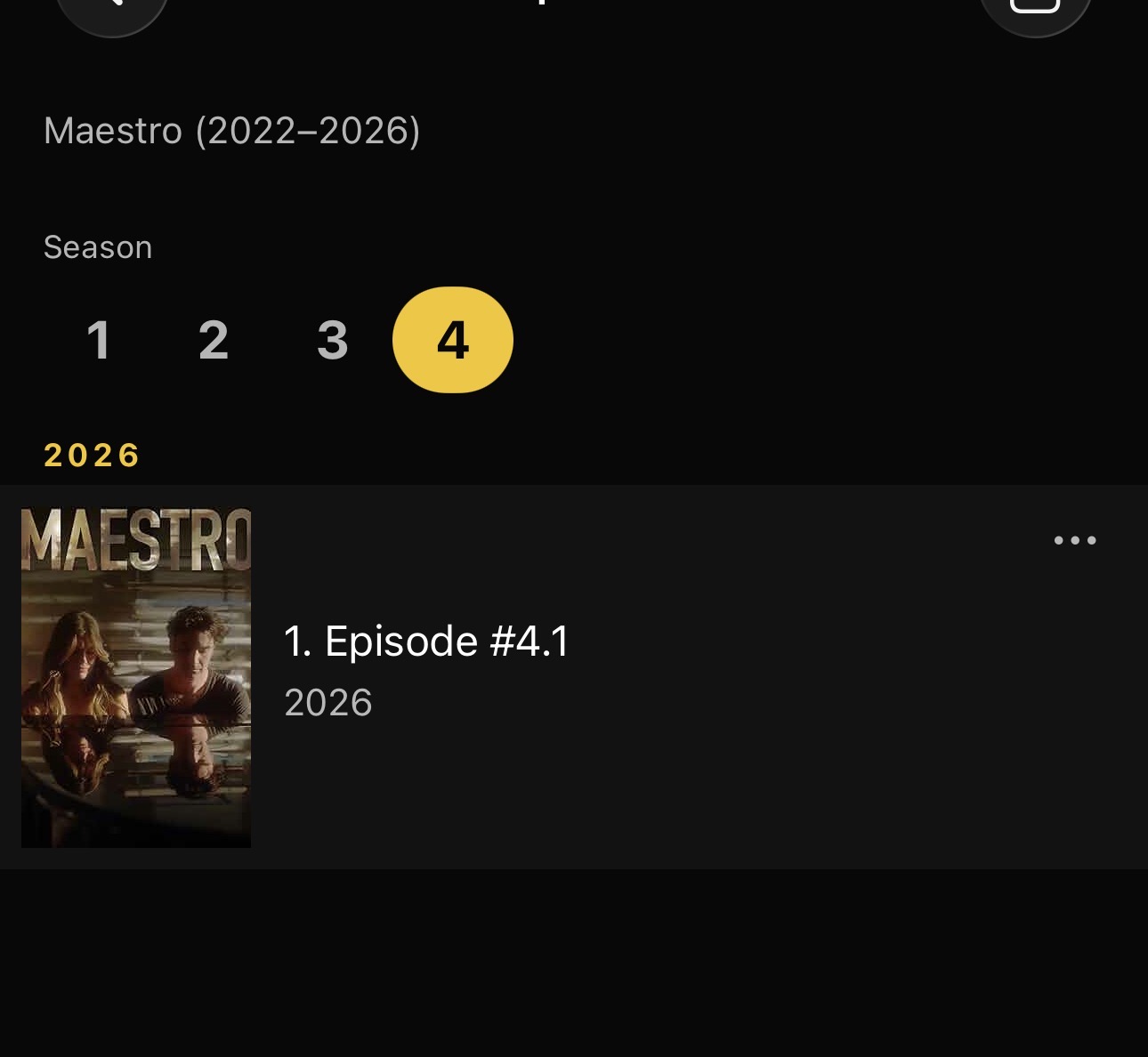Switch to season 3
Viewport: 1148px width, 1057px height.
(x=333, y=340)
